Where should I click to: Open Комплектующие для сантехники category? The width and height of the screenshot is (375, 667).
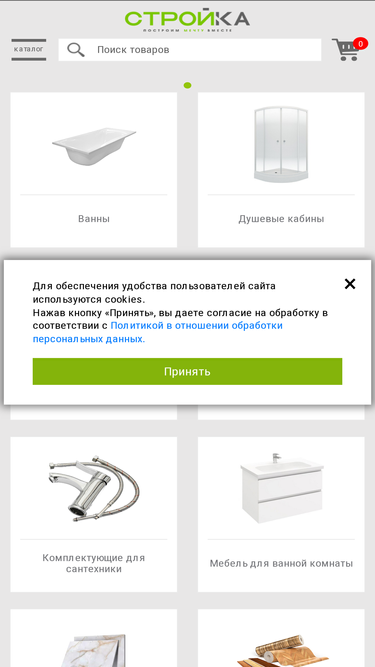(x=94, y=514)
